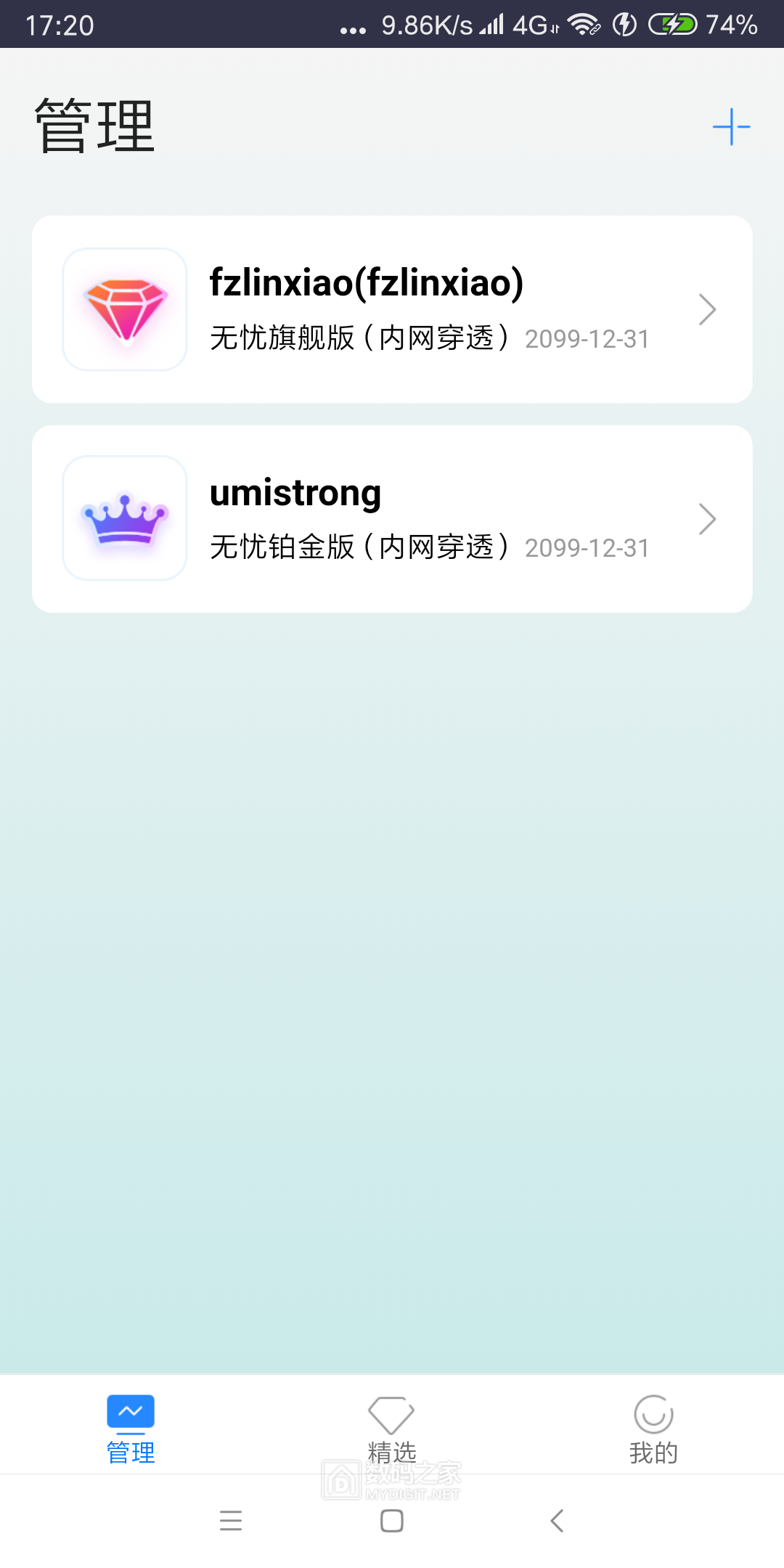Open the umistrong account card
The image size is (784, 1568).
coord(392,519)
